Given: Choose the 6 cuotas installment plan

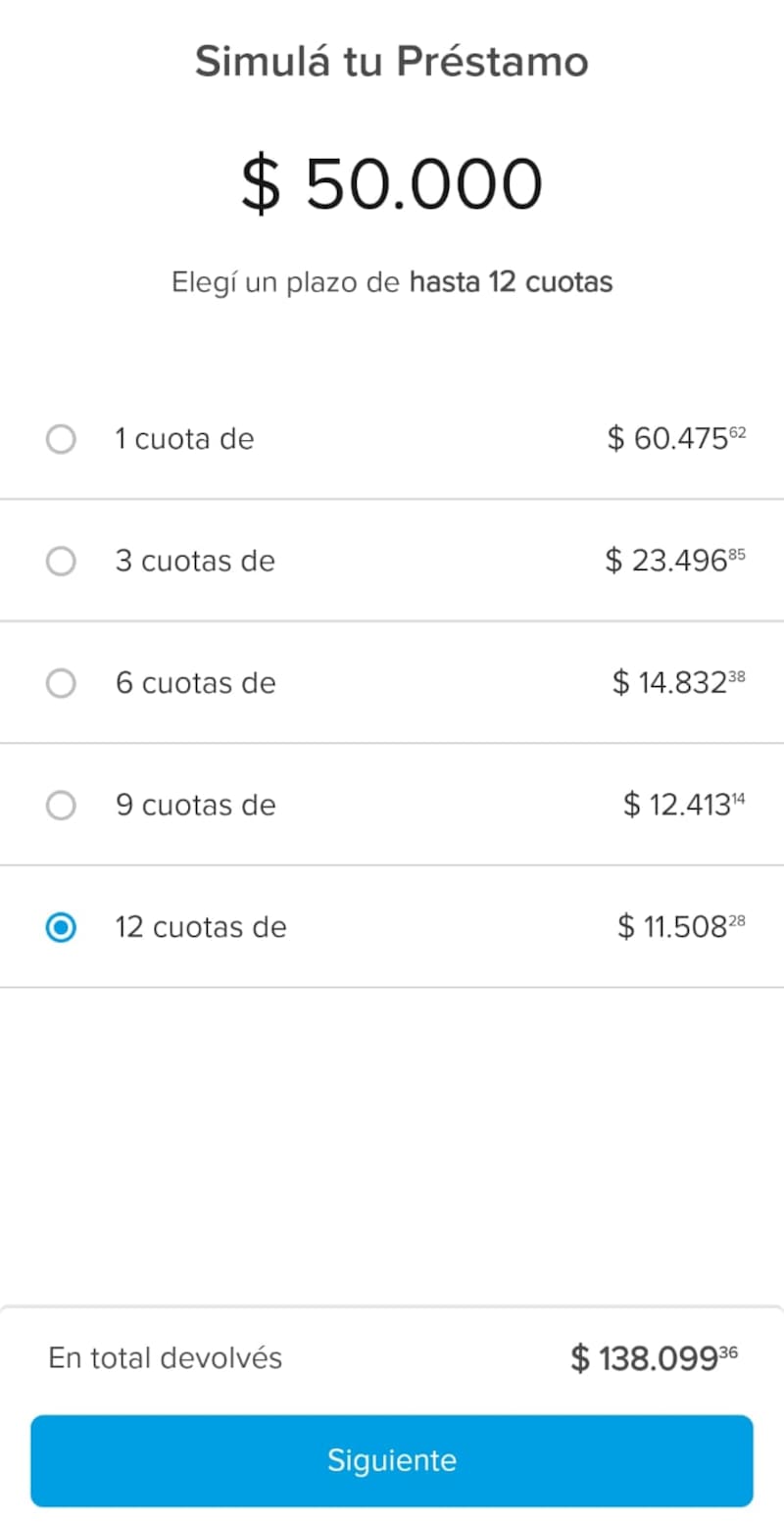Looking at the screenshot, I should point(61,683).
